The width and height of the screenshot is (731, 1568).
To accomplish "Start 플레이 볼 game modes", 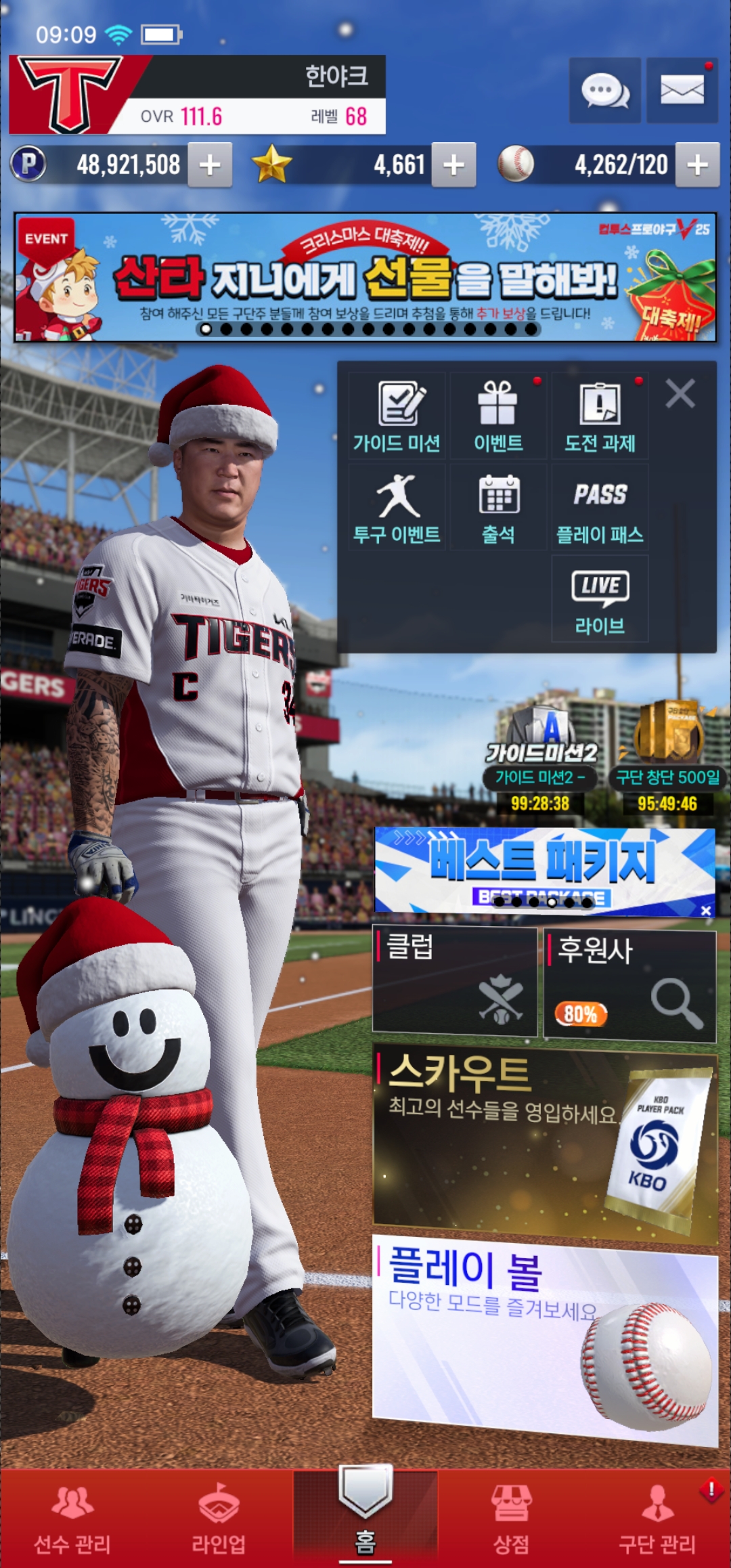I will pyautogui.click(x=545, y=1341).
